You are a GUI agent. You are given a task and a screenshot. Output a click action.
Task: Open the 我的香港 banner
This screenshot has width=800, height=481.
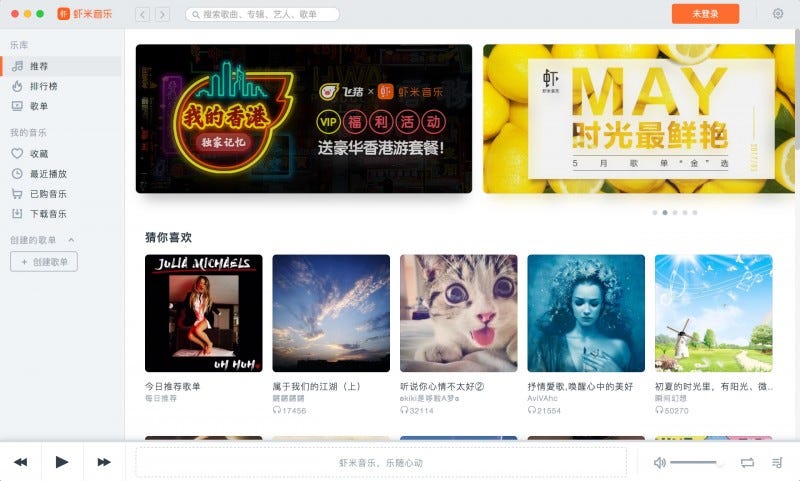303,118
